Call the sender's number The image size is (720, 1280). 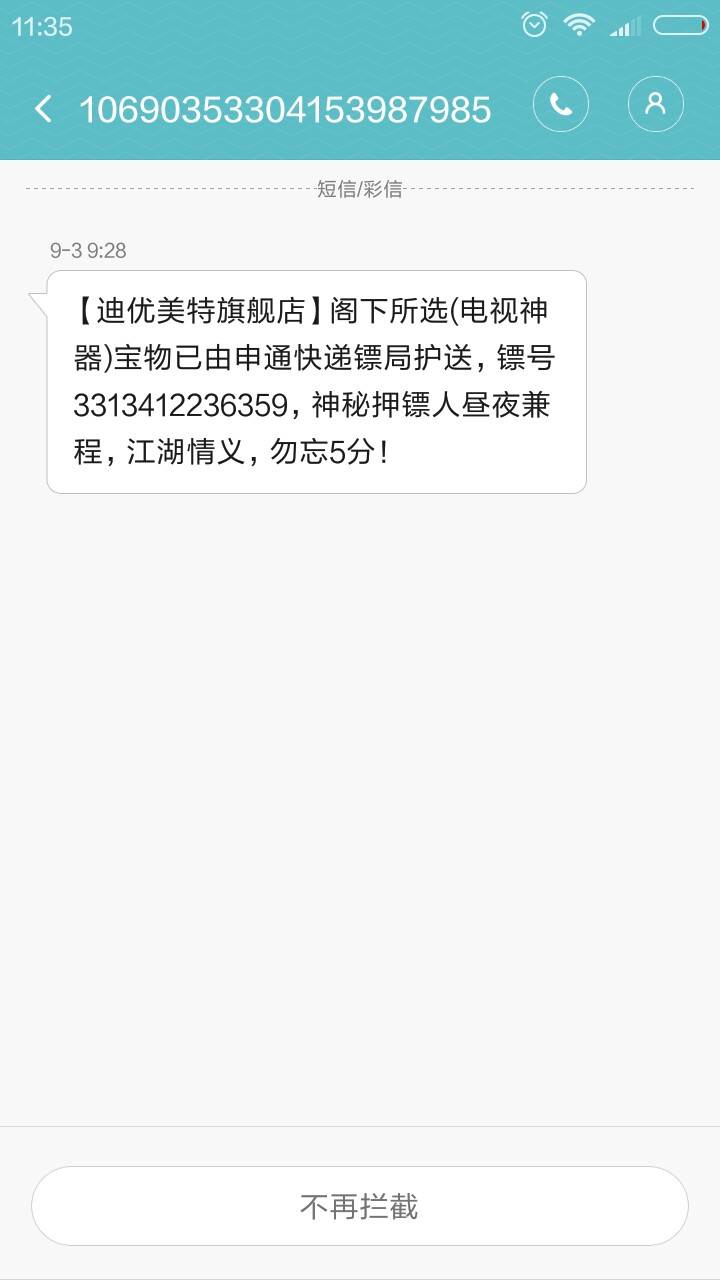[561, 104]
